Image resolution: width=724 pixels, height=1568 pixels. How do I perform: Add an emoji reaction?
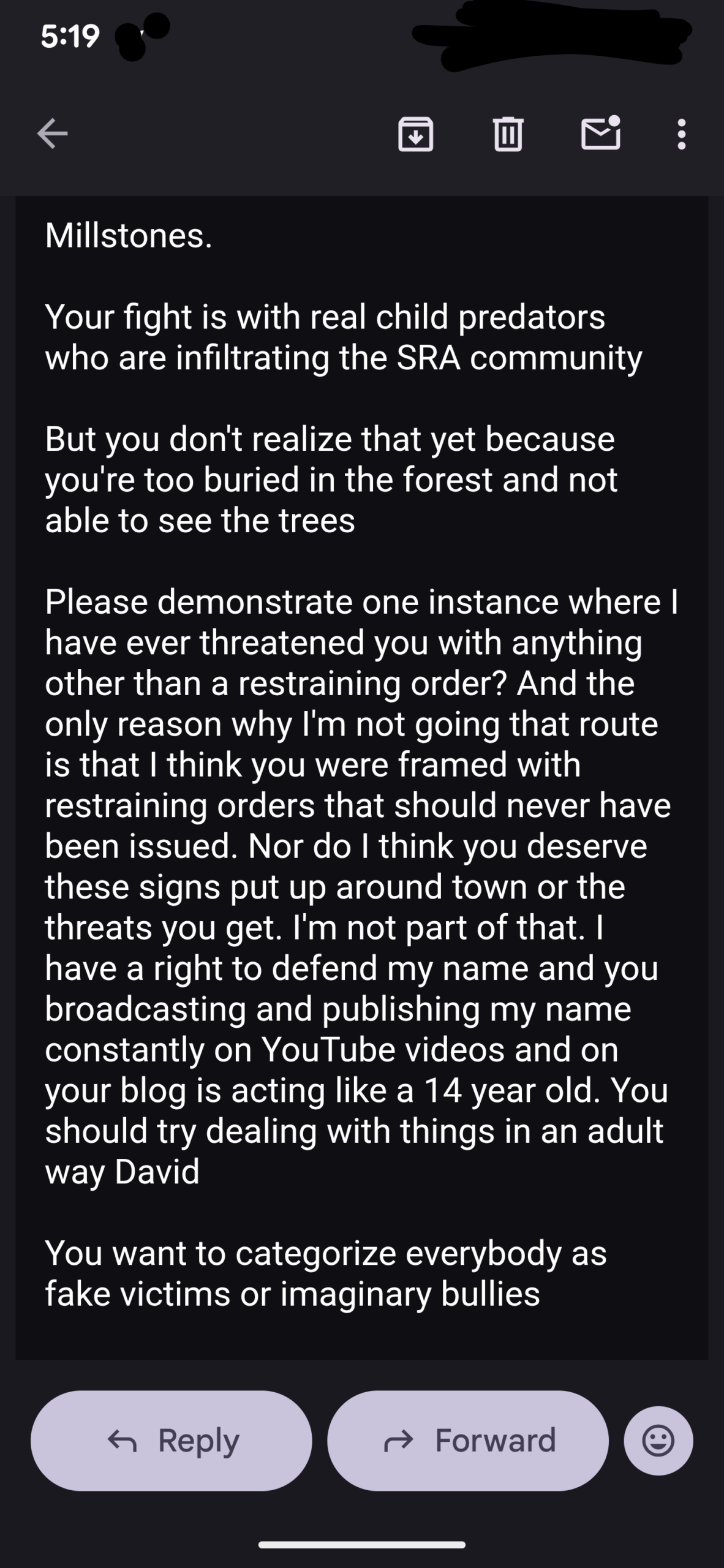658,1441
